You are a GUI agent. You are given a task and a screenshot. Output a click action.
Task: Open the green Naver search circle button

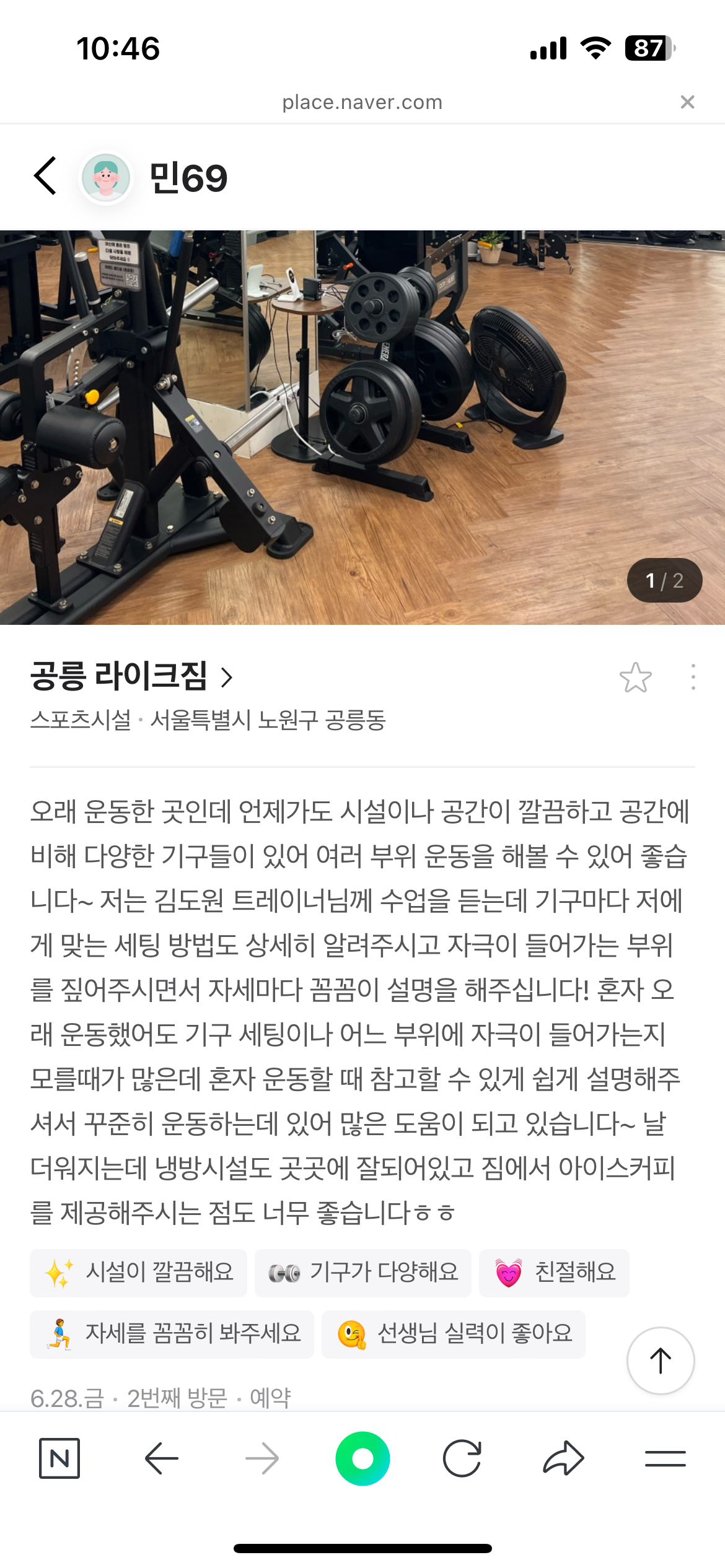pos(362,1458)
